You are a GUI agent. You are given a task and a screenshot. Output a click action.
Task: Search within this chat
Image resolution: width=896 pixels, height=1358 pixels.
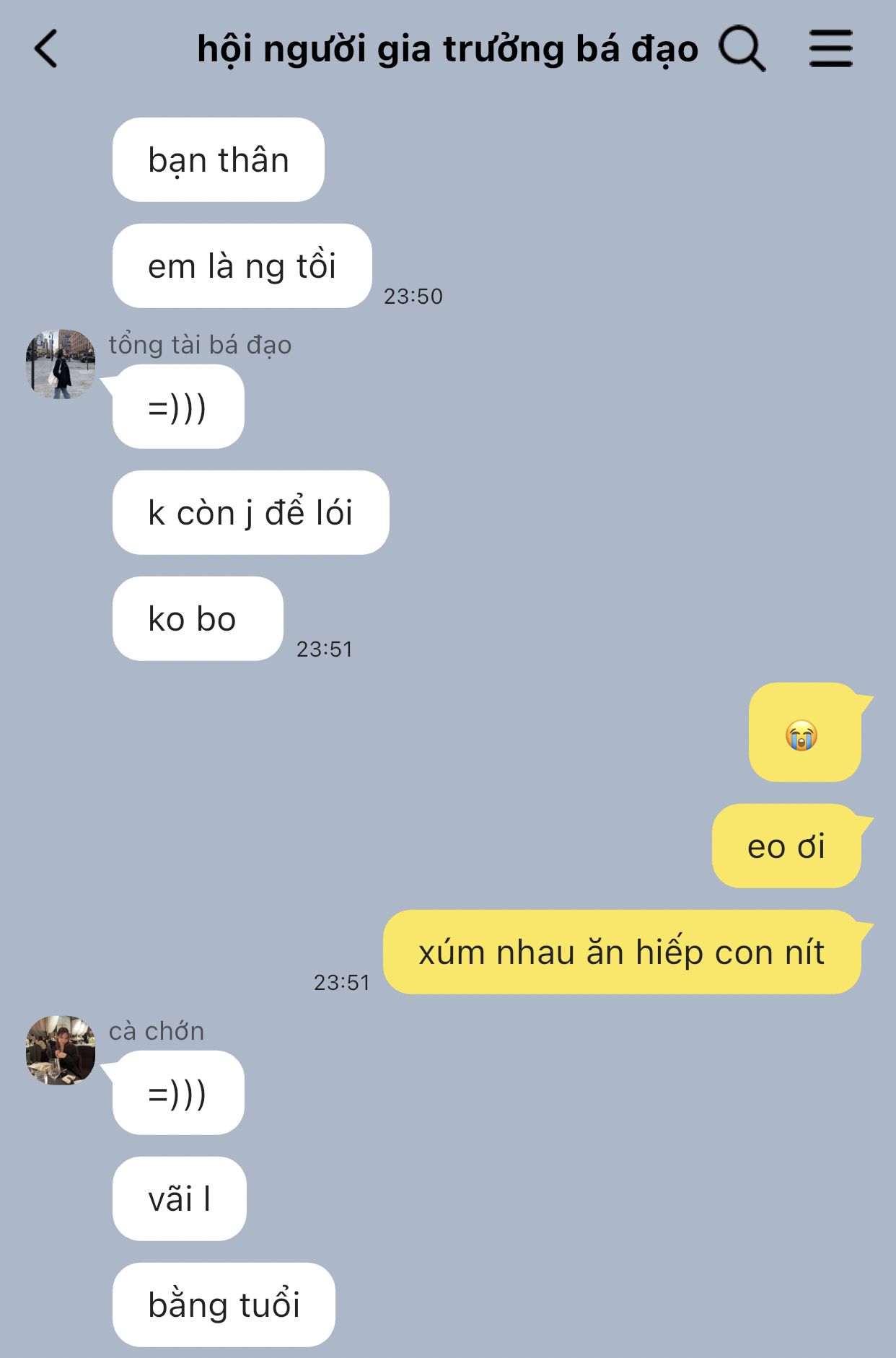tap(742, 49)
